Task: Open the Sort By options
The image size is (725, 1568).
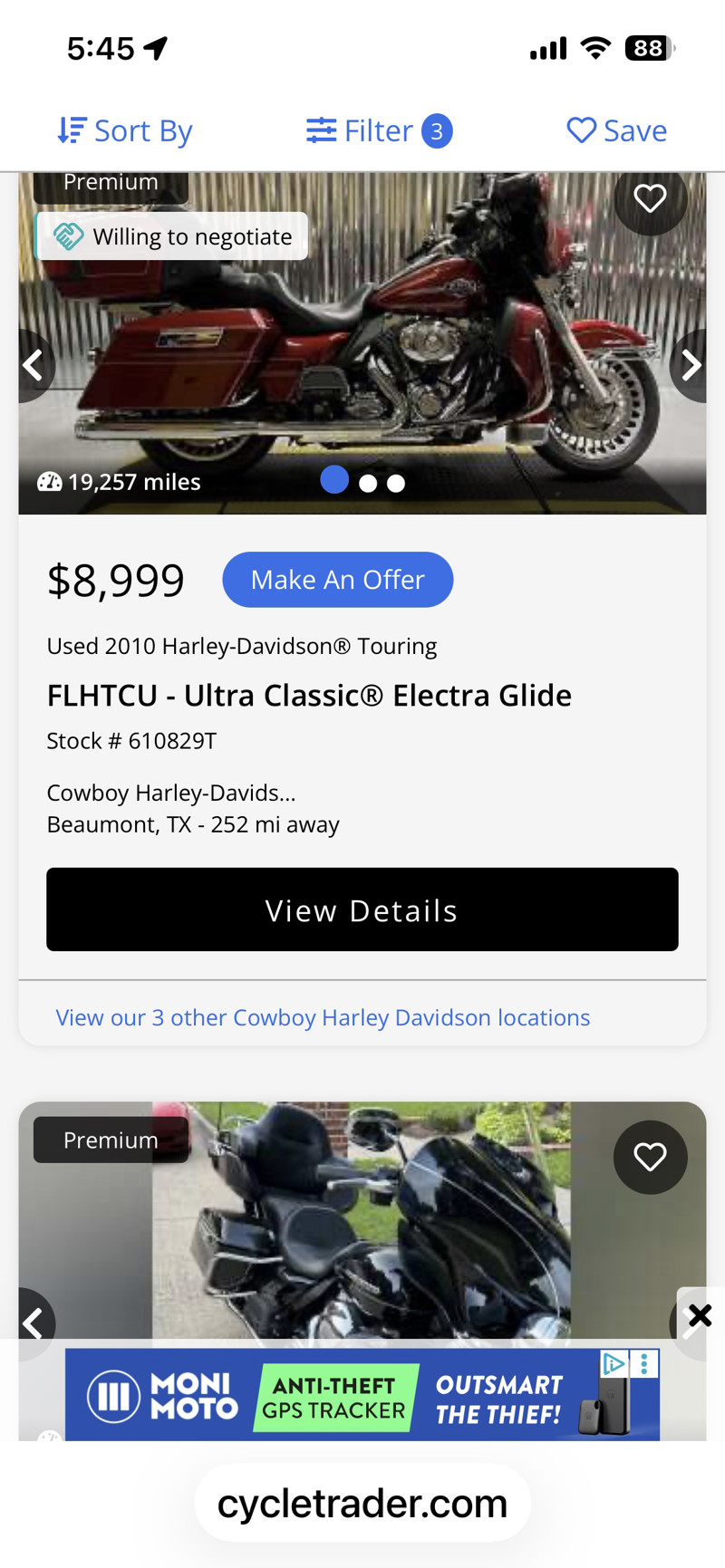Action: [x=125, y=131]
